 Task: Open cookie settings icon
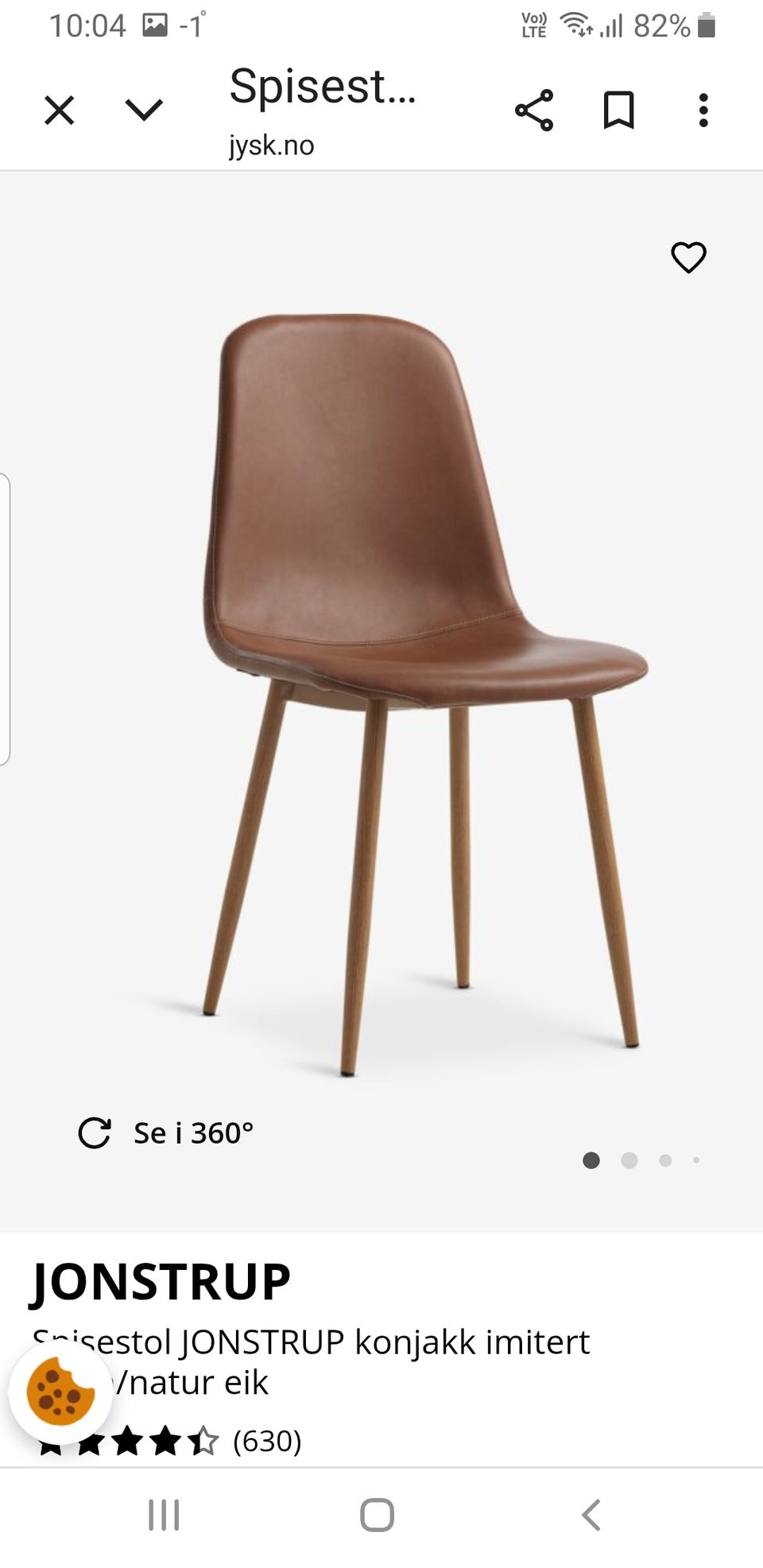click(60, 1392)
